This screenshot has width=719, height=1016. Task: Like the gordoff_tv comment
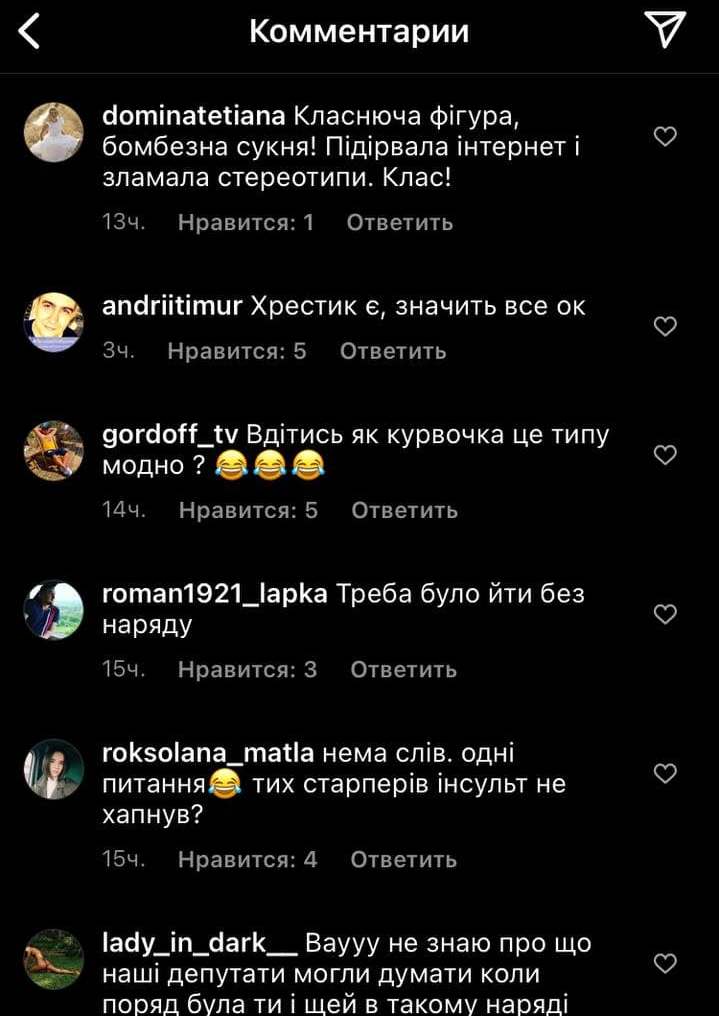[x=665, y=455]
